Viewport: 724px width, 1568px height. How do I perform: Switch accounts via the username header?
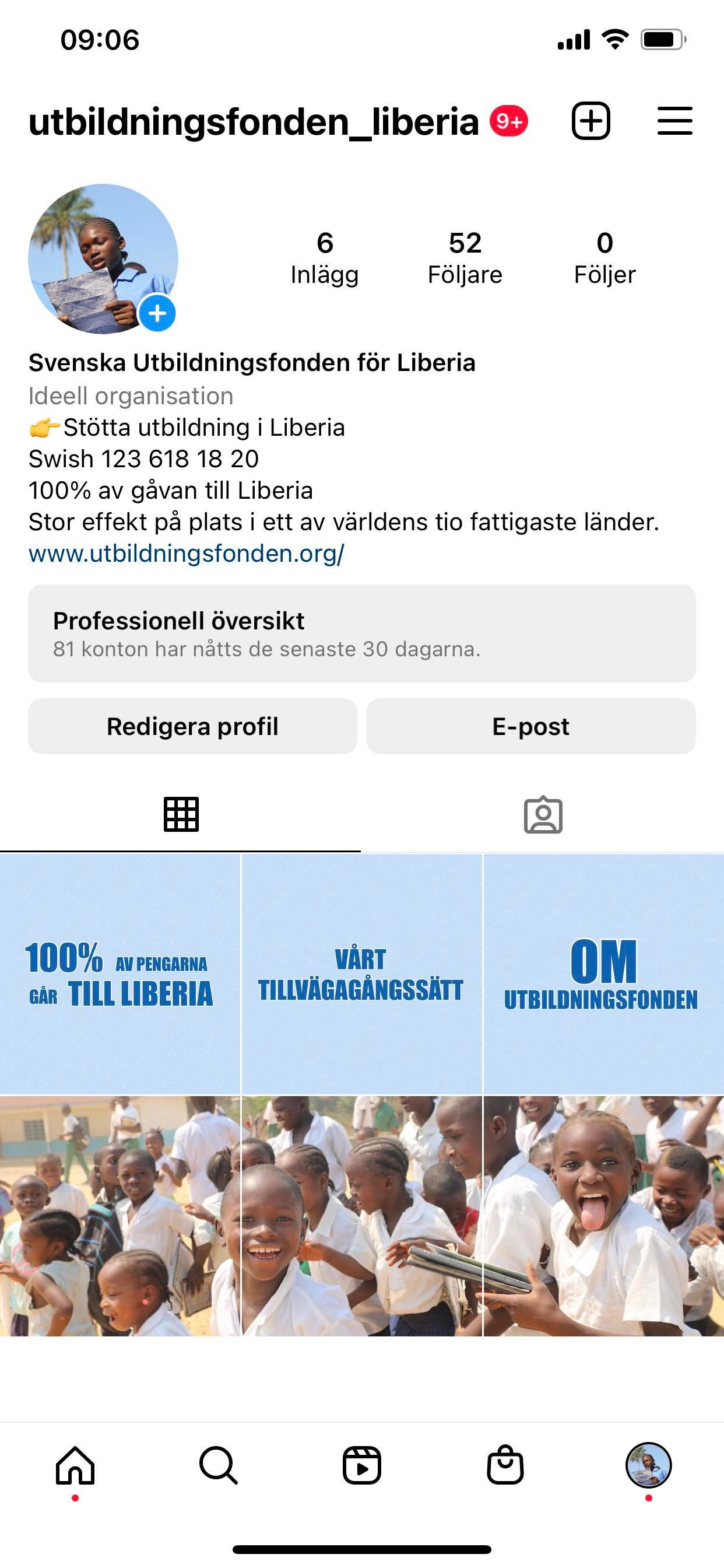[253, 122]
